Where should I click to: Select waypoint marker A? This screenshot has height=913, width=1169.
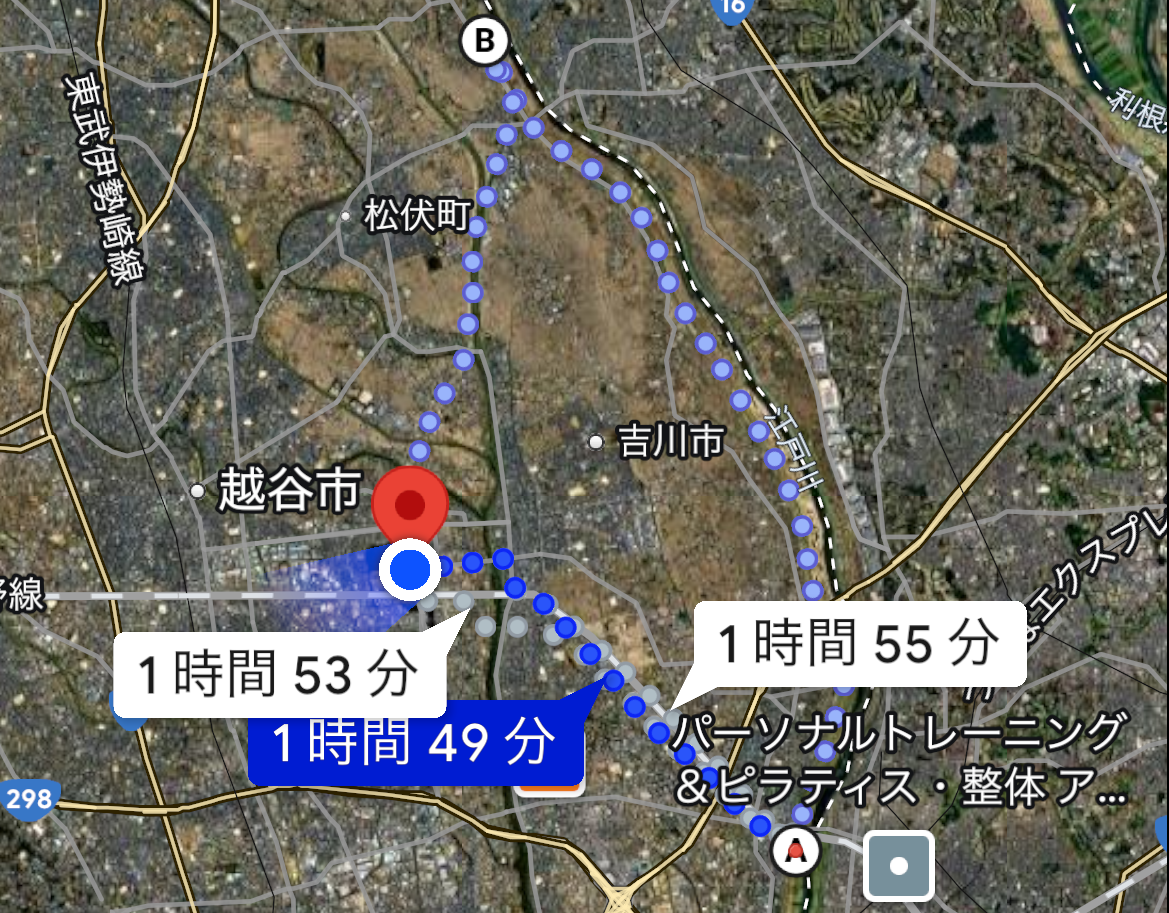[796, 851]
